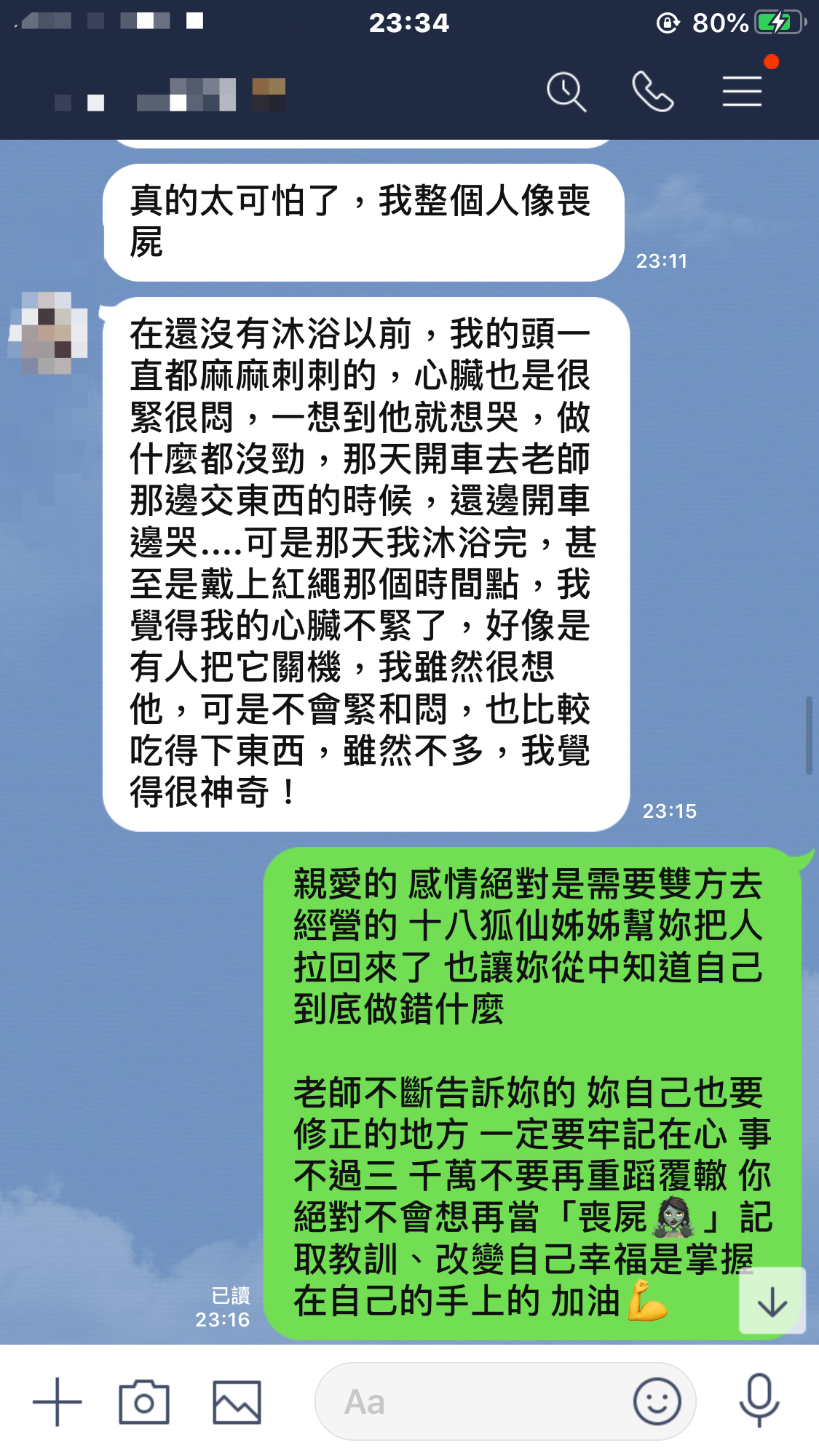Jump to latest message with down arrow
This screenshot has width=819, height=1456.
pos(772,1302)
